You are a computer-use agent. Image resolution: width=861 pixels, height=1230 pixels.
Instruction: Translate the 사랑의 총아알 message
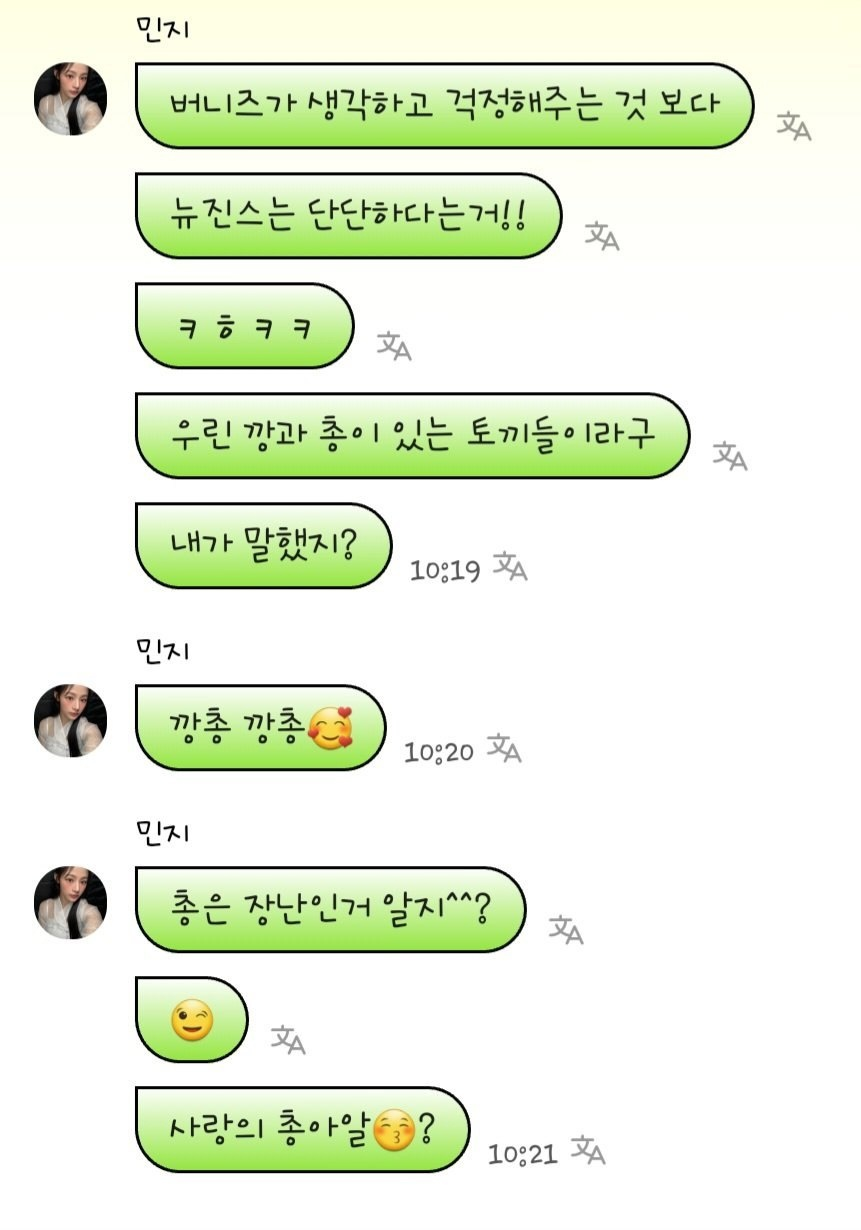point(588,1150)
